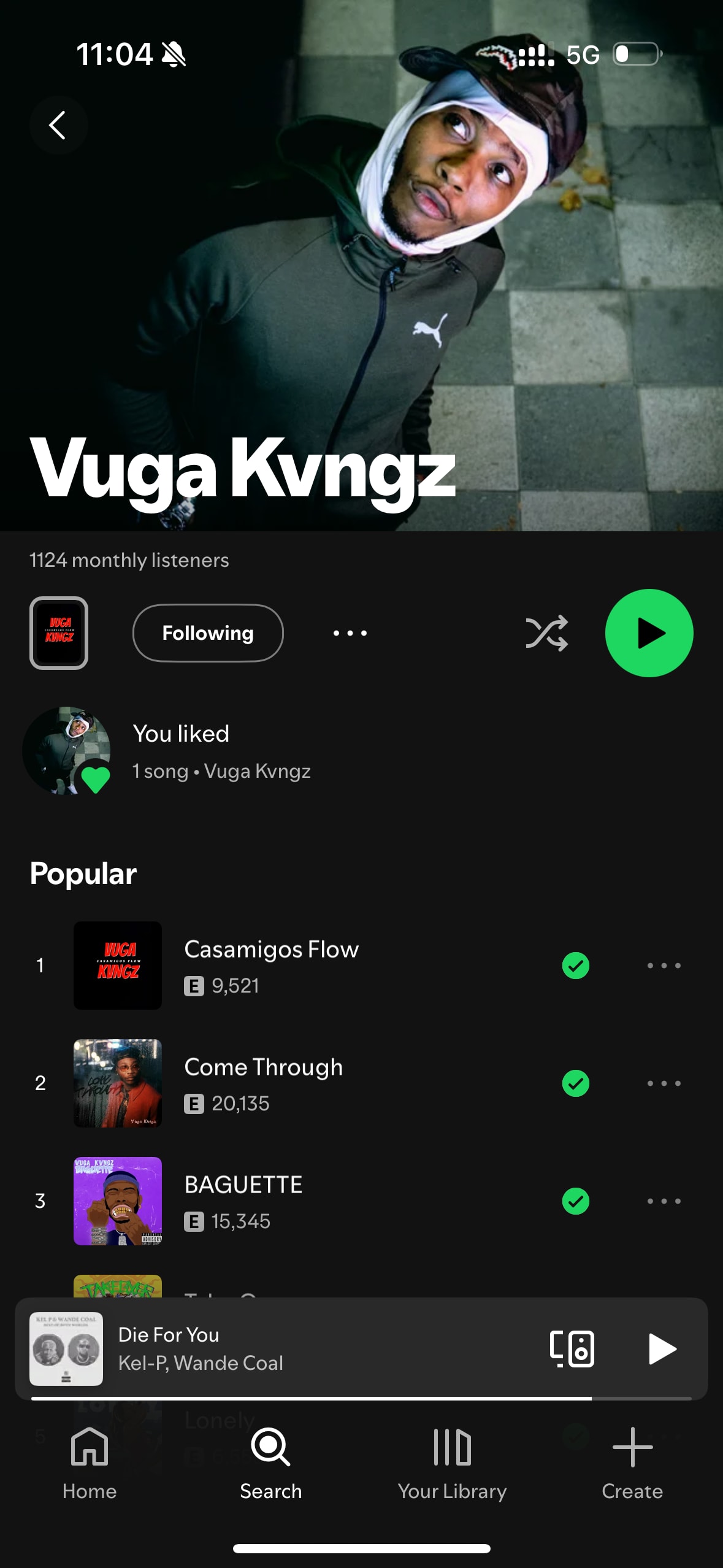Go back with the top-left arrow
Image resolution: width=723 pixels, height=1568 pixels.
(x=58, y=125)
